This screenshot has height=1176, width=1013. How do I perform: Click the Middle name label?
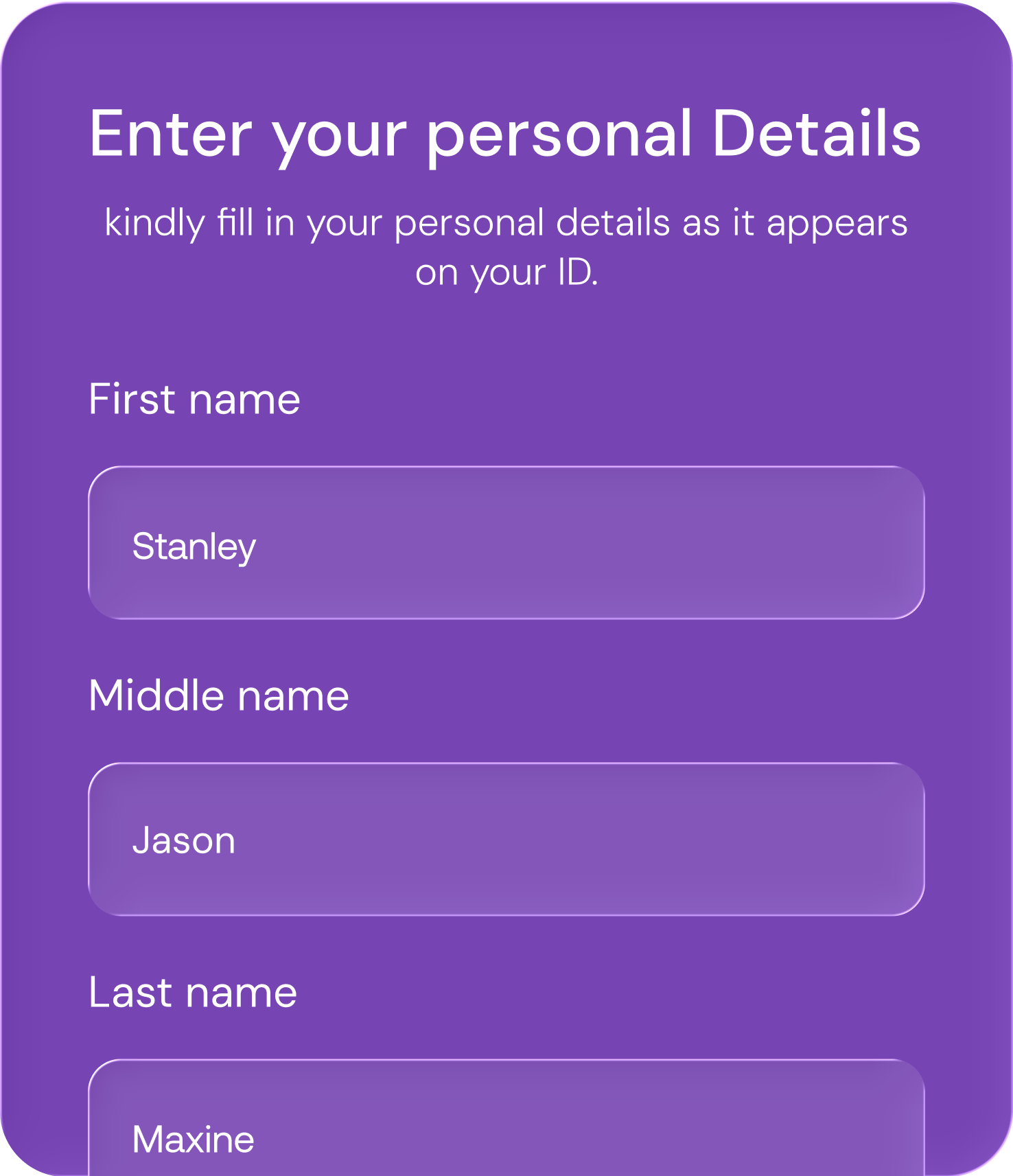click(219, 695)
